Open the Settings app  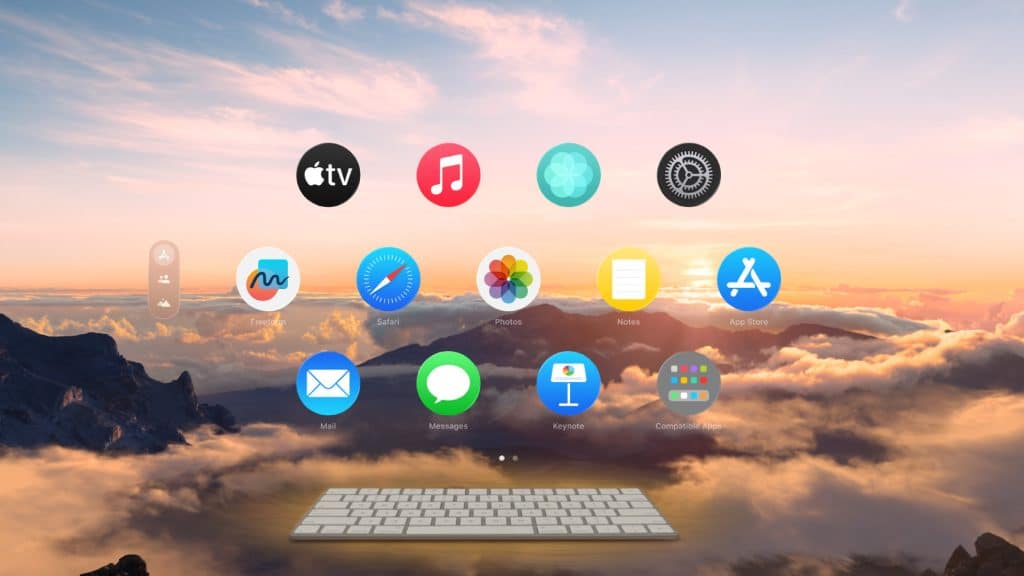pyautogui.click(x=688, y=175)
